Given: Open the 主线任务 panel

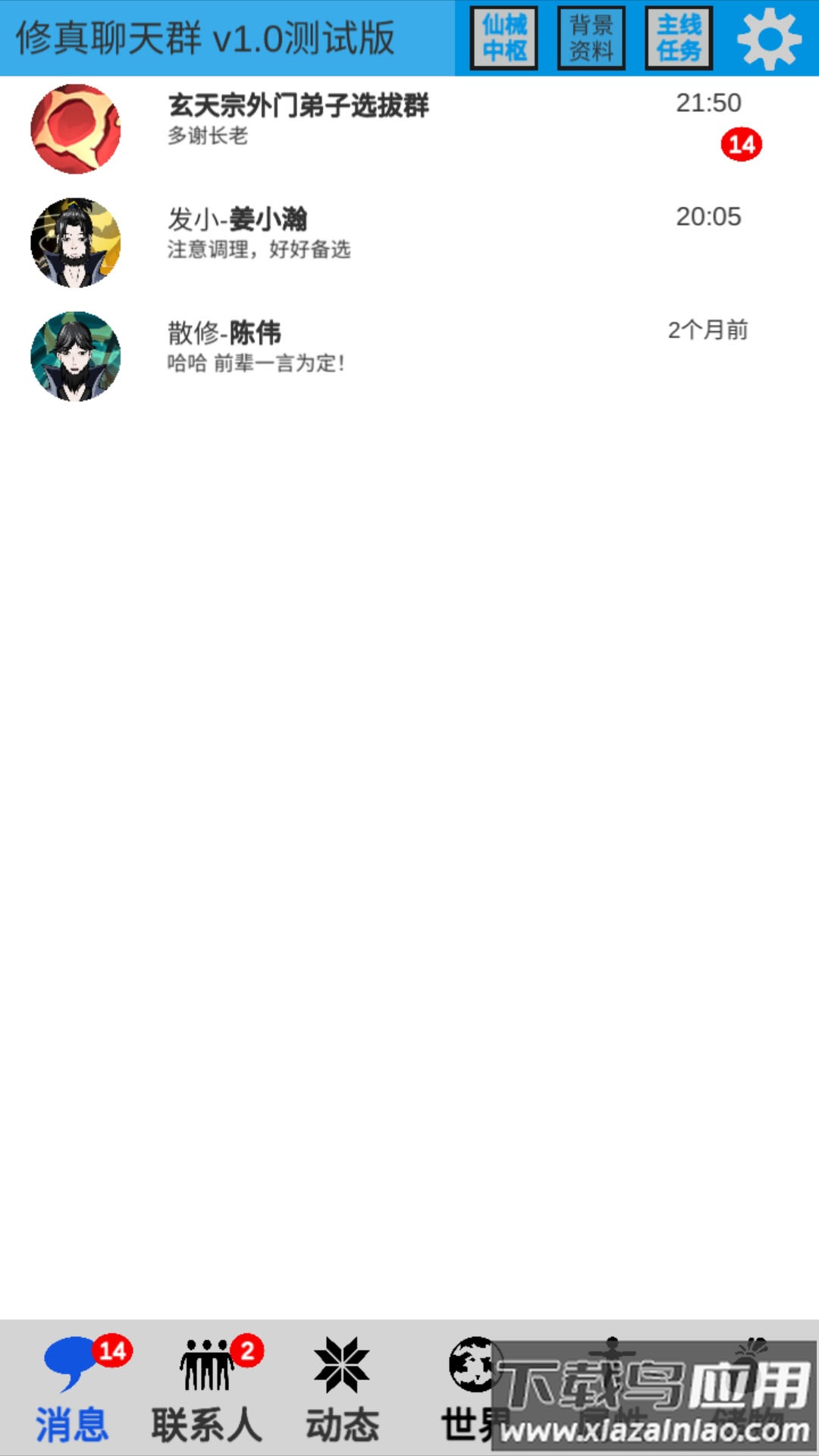Looking at the screenshot, I should [x=678, y=36].
